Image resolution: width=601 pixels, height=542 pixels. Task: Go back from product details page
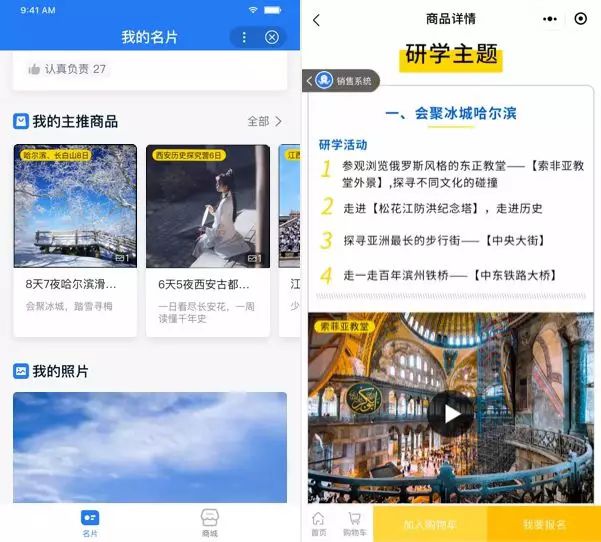point(317,19)
